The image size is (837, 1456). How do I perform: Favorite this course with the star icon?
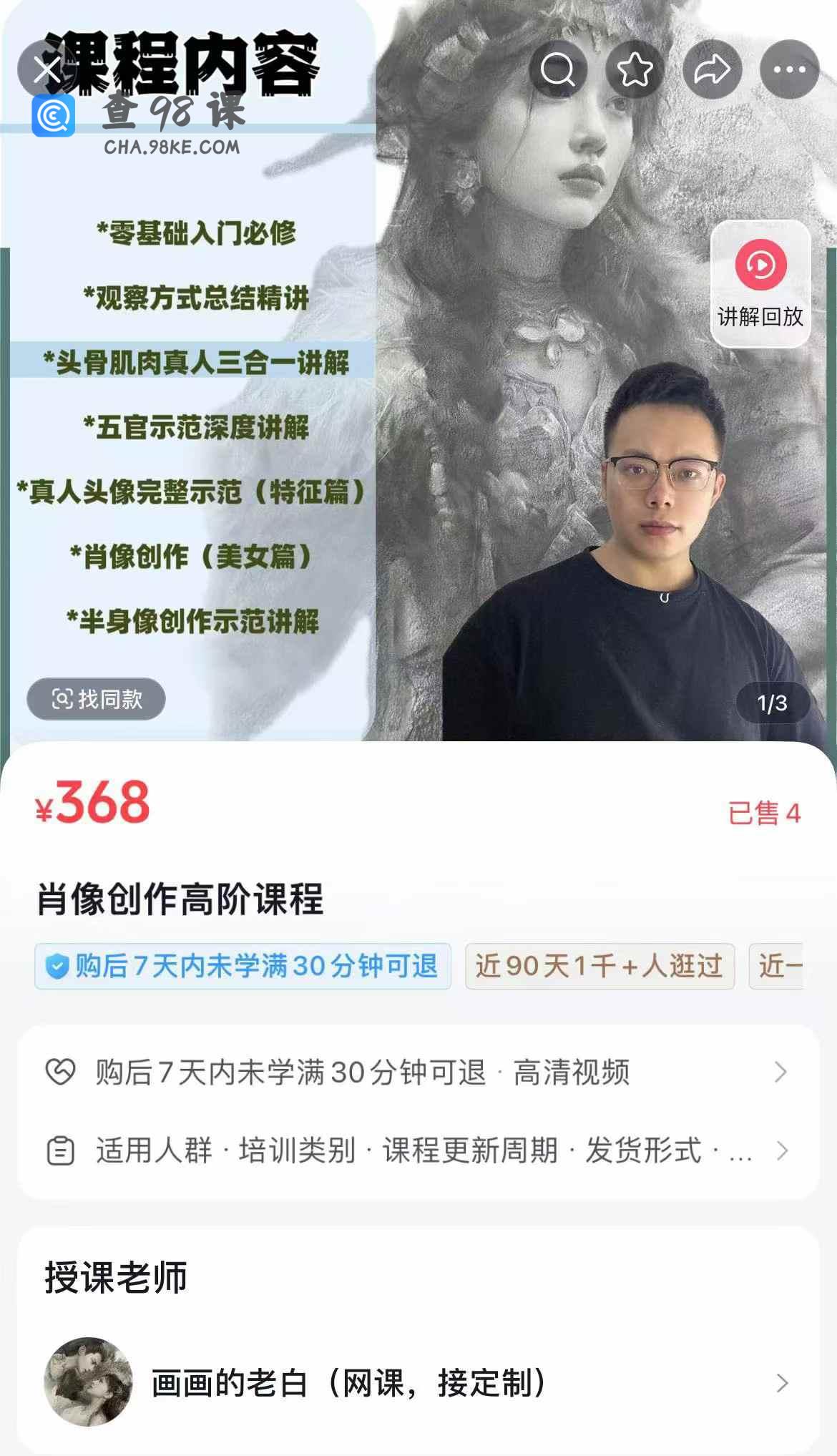[x=635, y=70]
